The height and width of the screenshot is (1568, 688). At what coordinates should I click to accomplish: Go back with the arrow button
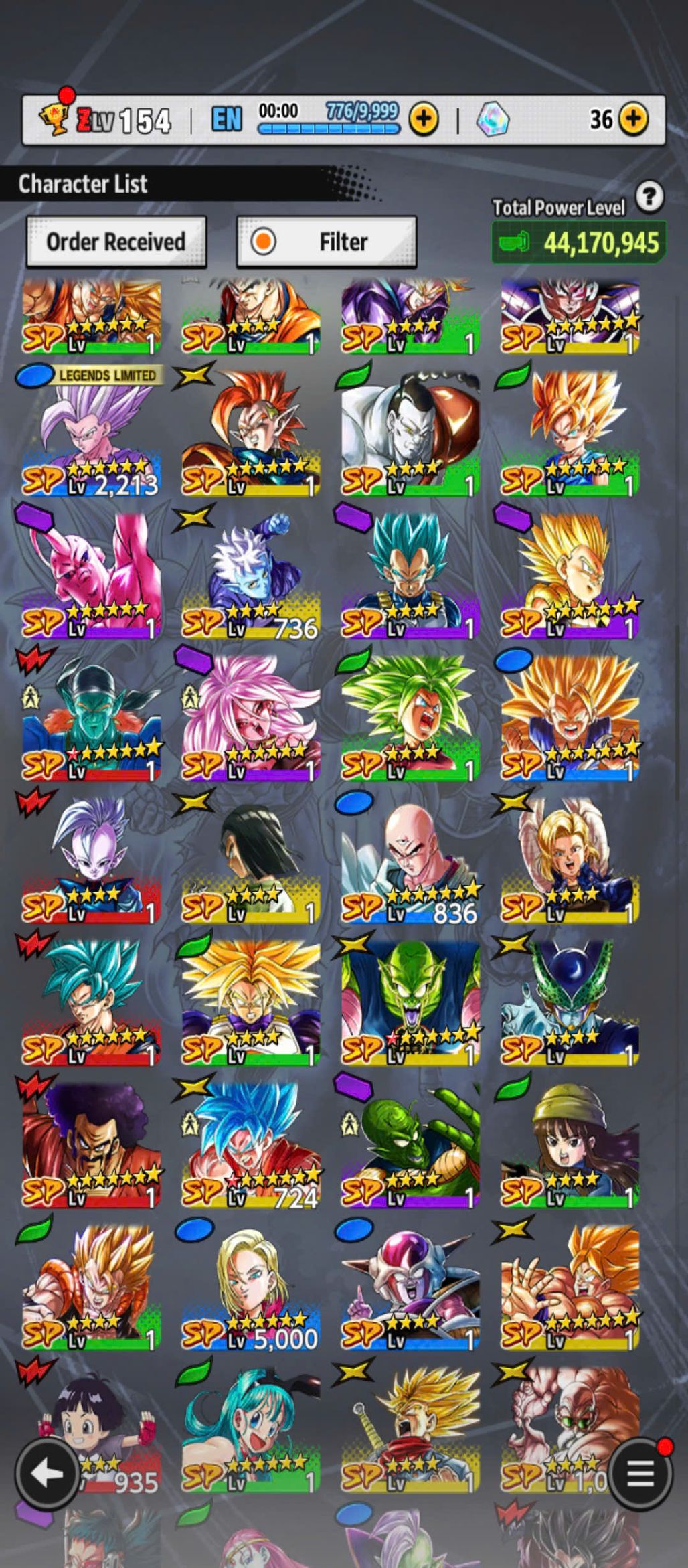coord(47,1474)
